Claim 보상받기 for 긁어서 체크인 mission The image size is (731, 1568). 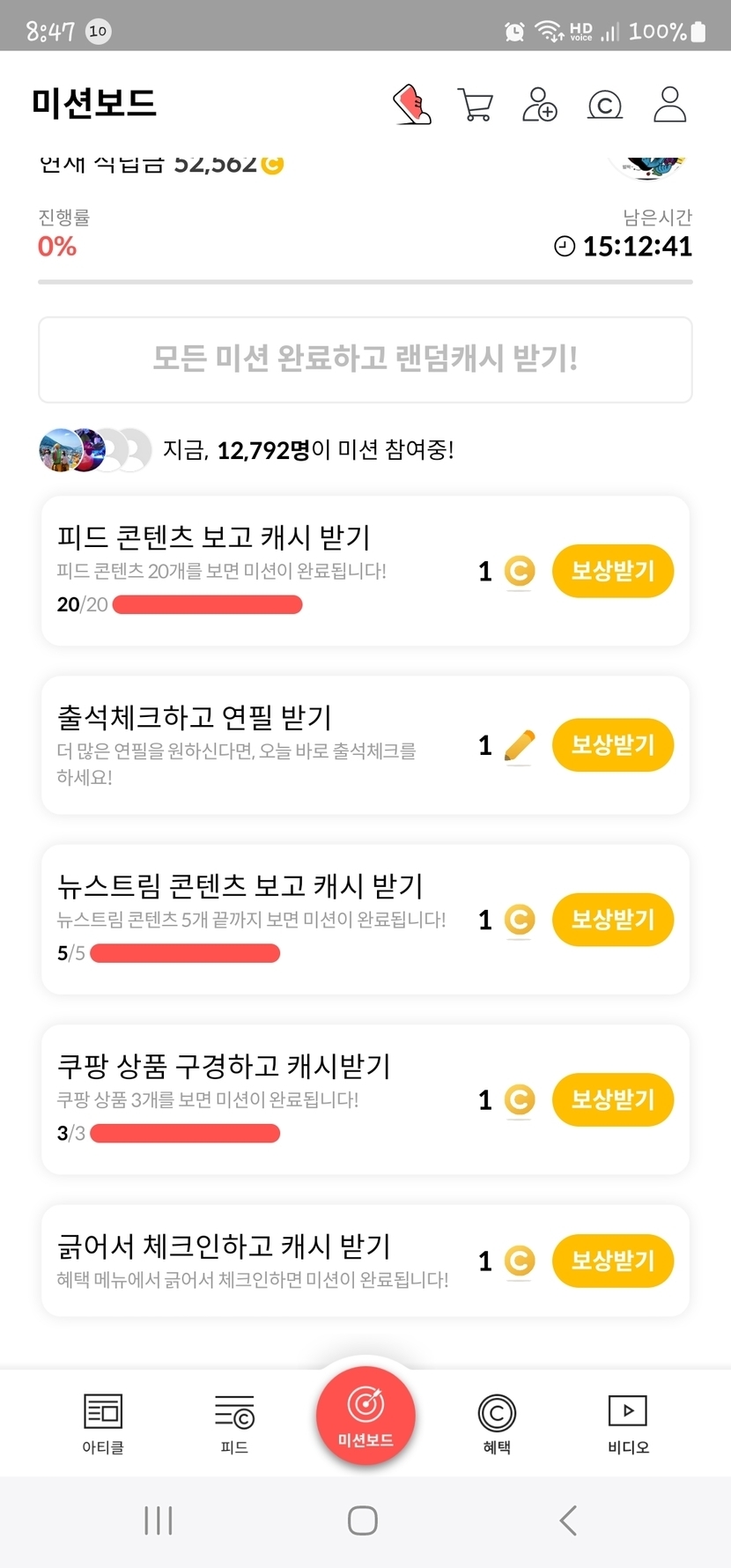pos(613,1261)
